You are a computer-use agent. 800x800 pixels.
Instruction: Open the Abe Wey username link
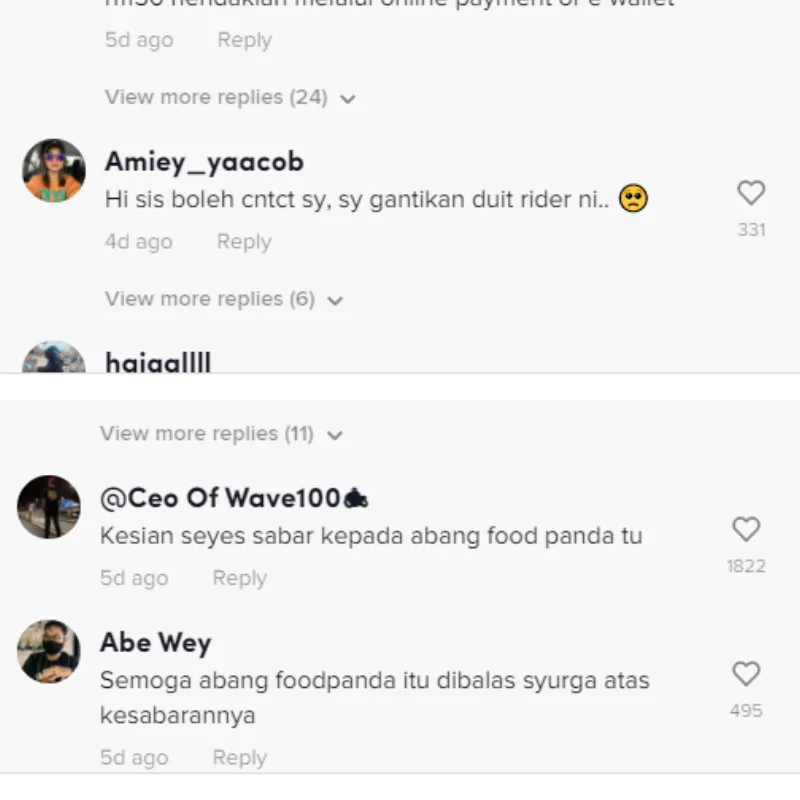[155, 642]
